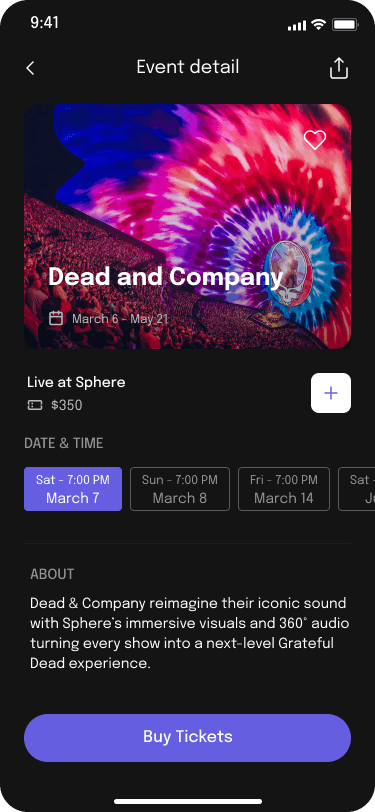
Task: Go back using the arrow icon
Action: click(x=30, y=68)
